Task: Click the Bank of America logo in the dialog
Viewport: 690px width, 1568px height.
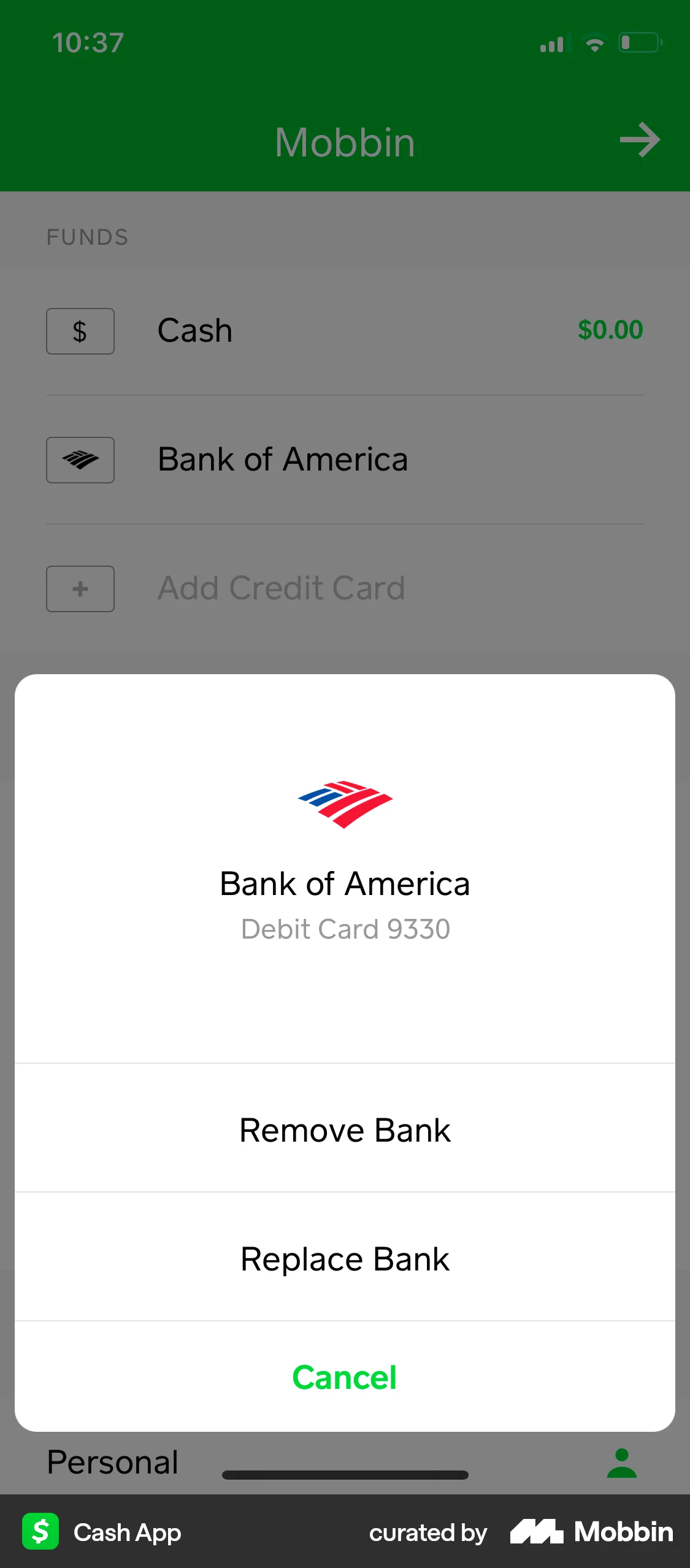Action: (x=345, y=805)
